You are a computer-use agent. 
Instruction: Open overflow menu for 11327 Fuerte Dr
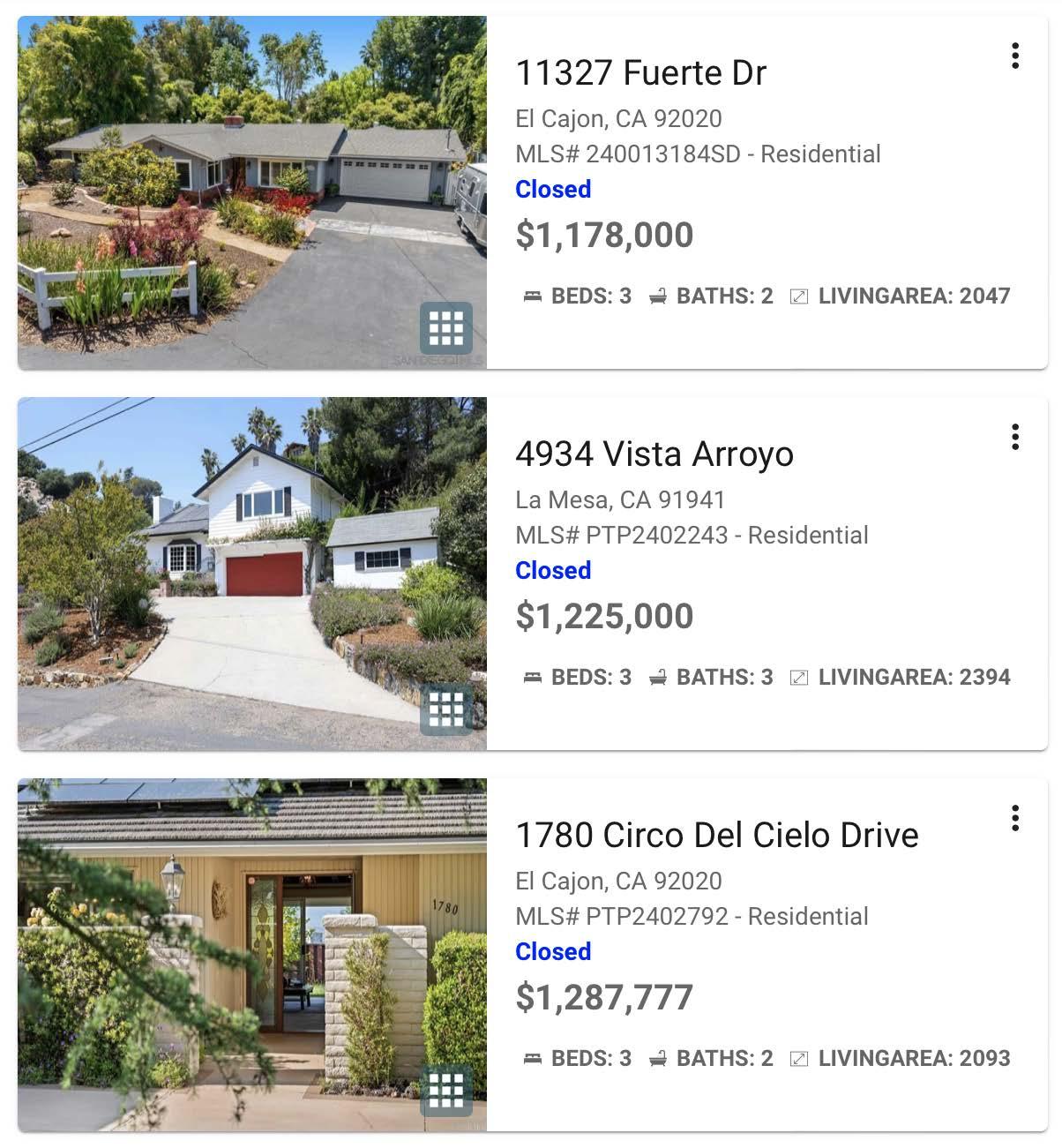click(x=1015, y=56)
